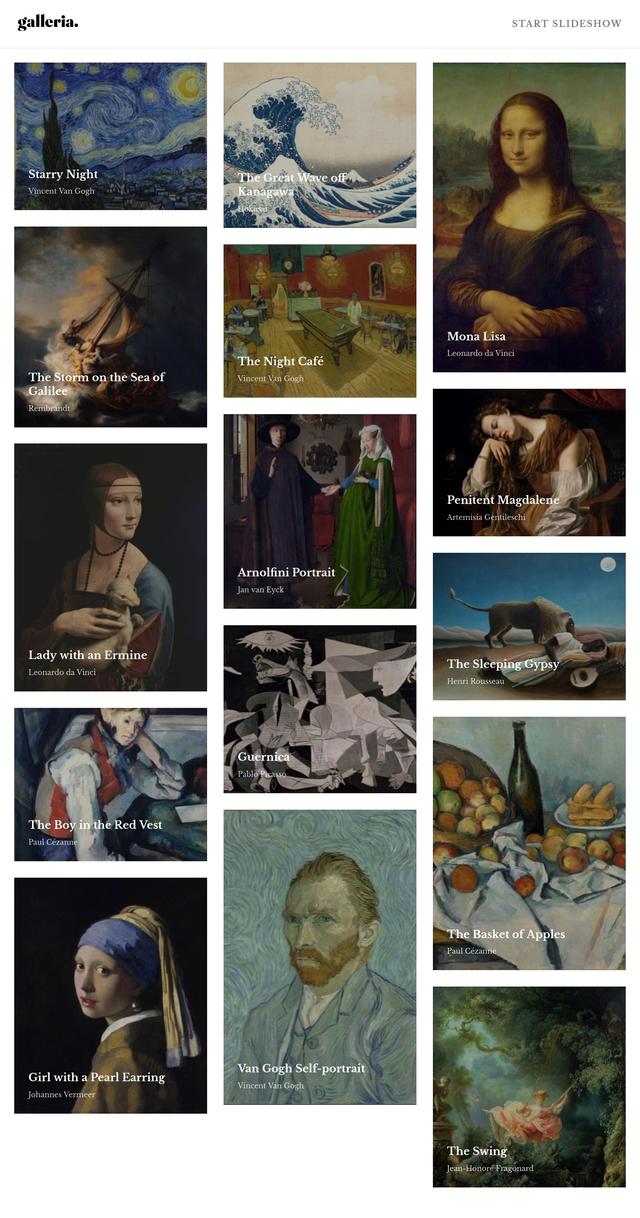The height and width of the screenshot is (1218, 640).
Task: Tap The Boy in the Red Vest
Action: [110, 784]
